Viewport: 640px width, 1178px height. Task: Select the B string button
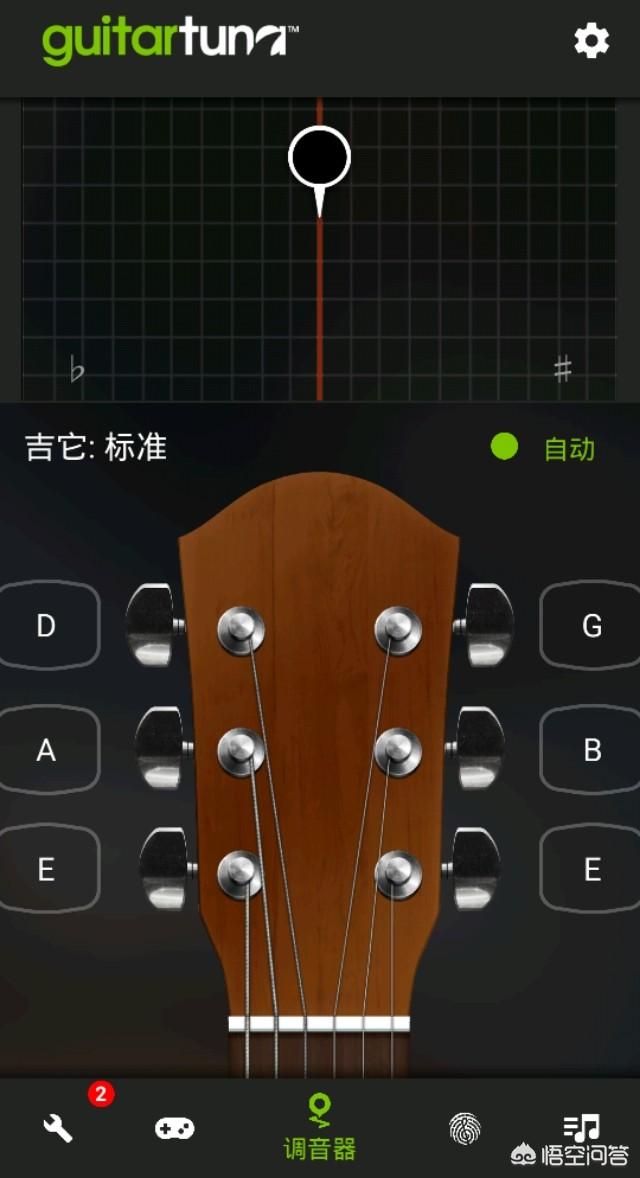[591, 750]
